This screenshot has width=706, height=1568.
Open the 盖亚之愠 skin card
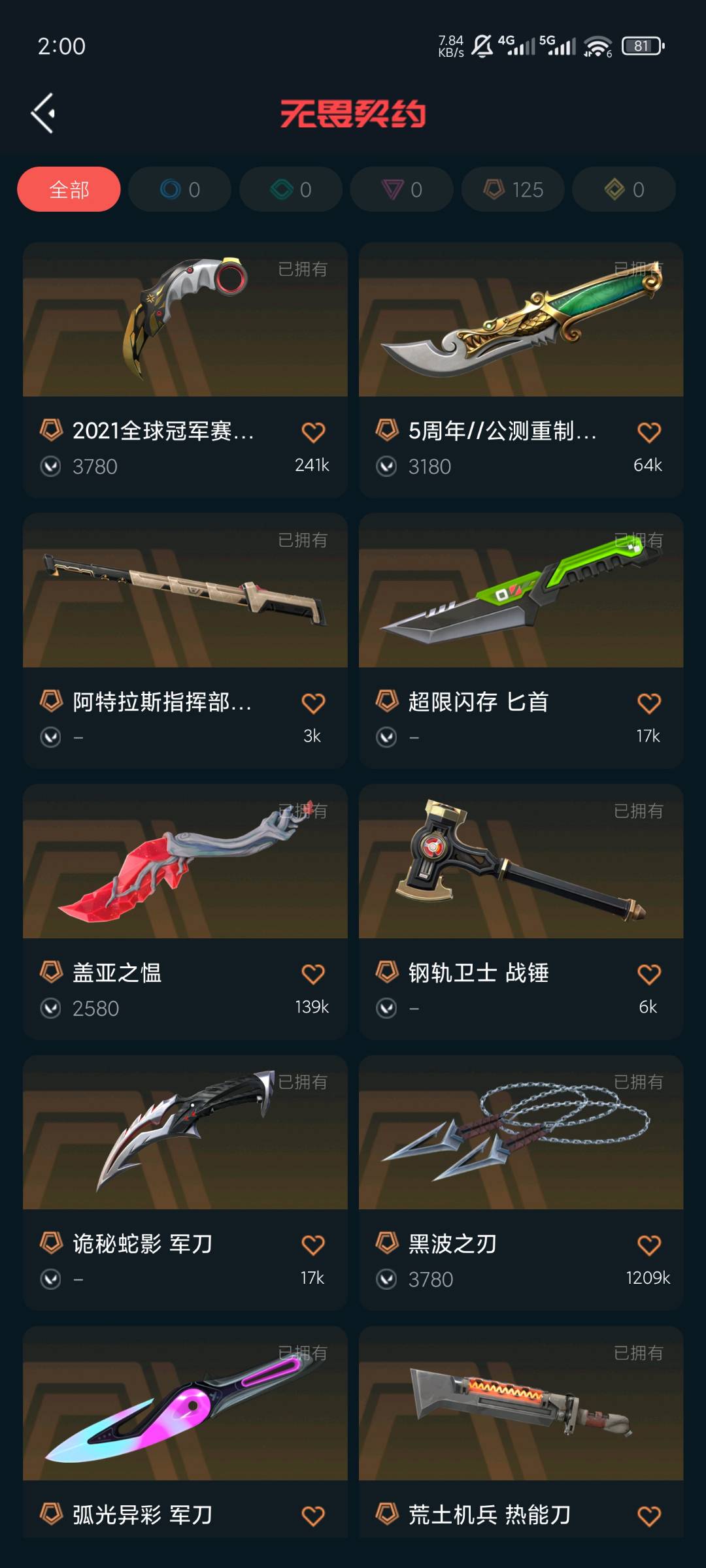tap(185, 862)
